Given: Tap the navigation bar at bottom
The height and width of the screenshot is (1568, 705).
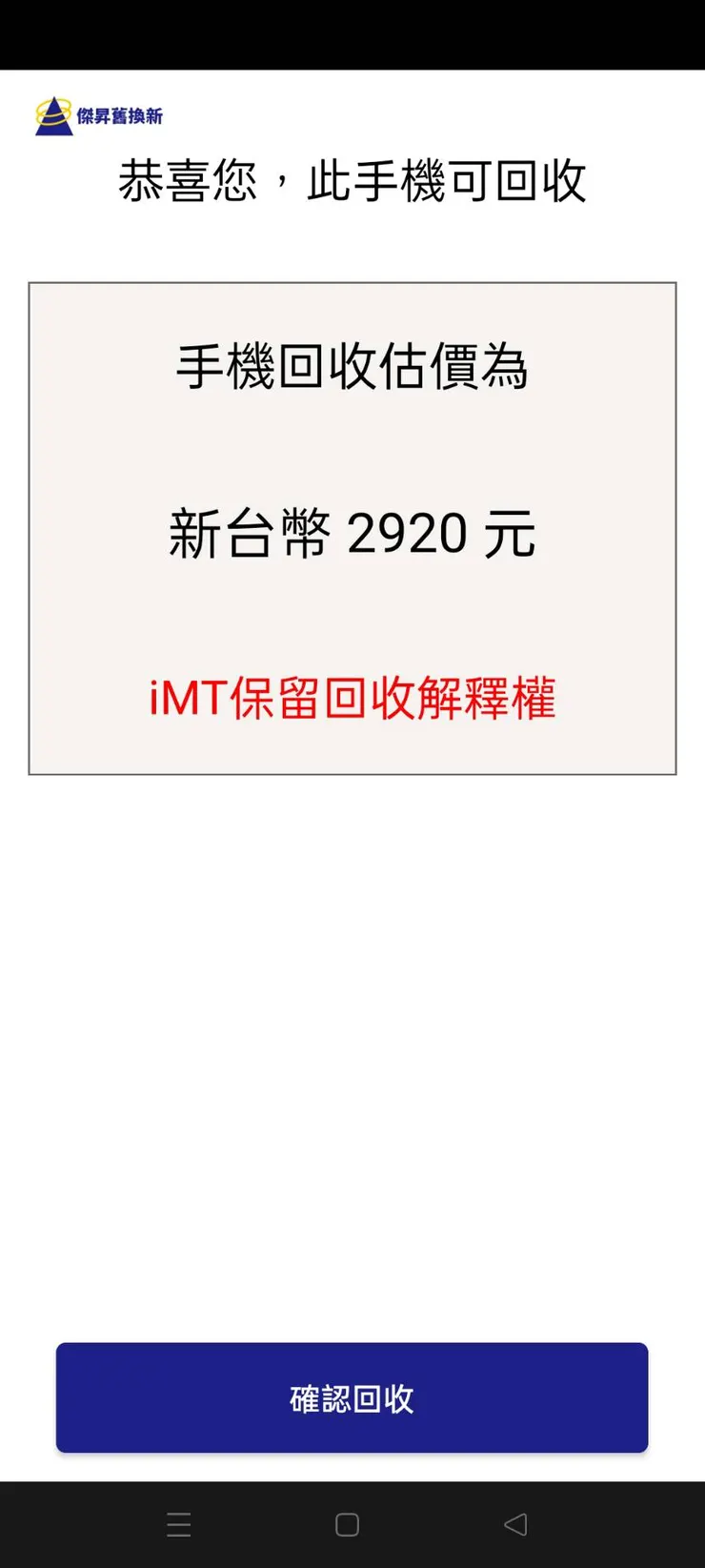Looking at the screenshot, I should [352, 1525].
